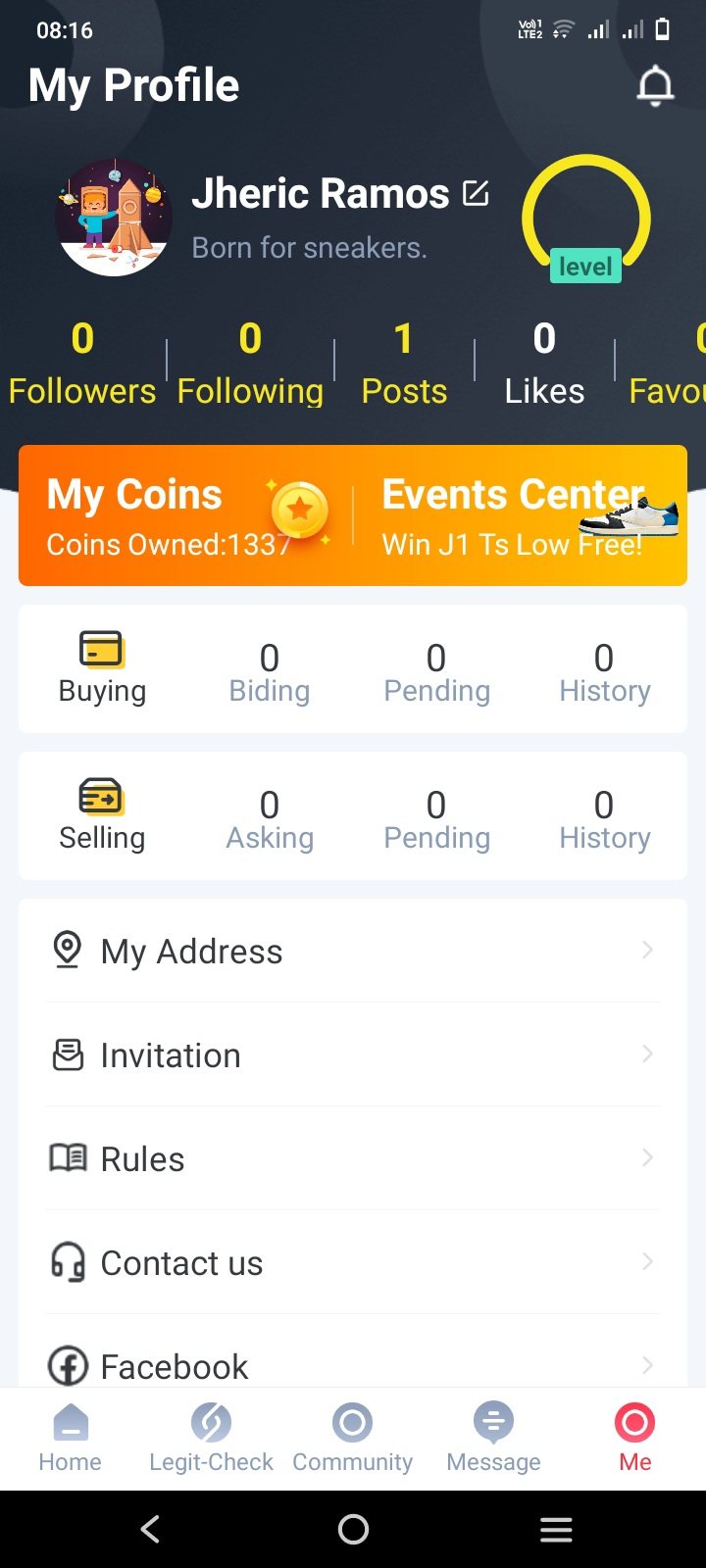View the Following list
The height and width of the screenshot is (1568, 706).
click(x=250, y=365)
